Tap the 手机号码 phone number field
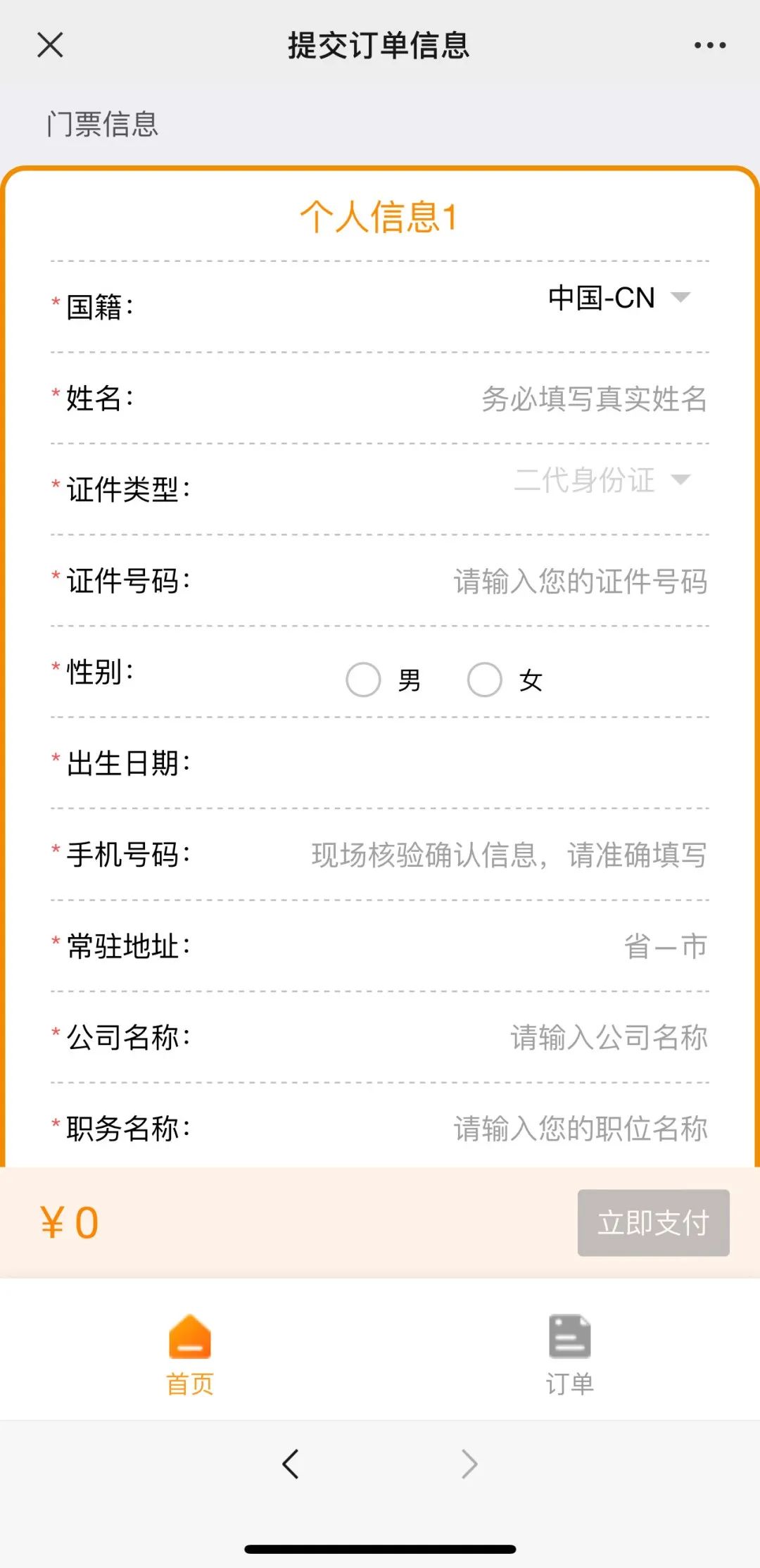This screenshot has width=760, height=1568. point(508,855)
